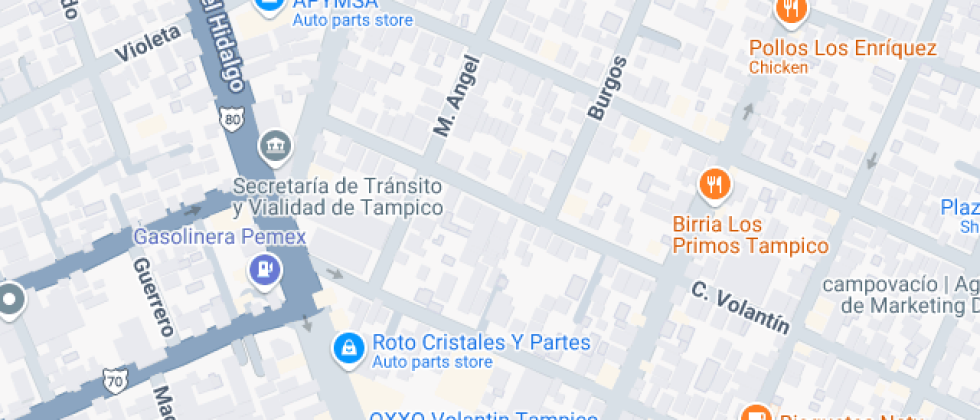980x420 pixels.
Task: Tap the Gasolinera Pemex gas station marker
Action: click(265, 269)
